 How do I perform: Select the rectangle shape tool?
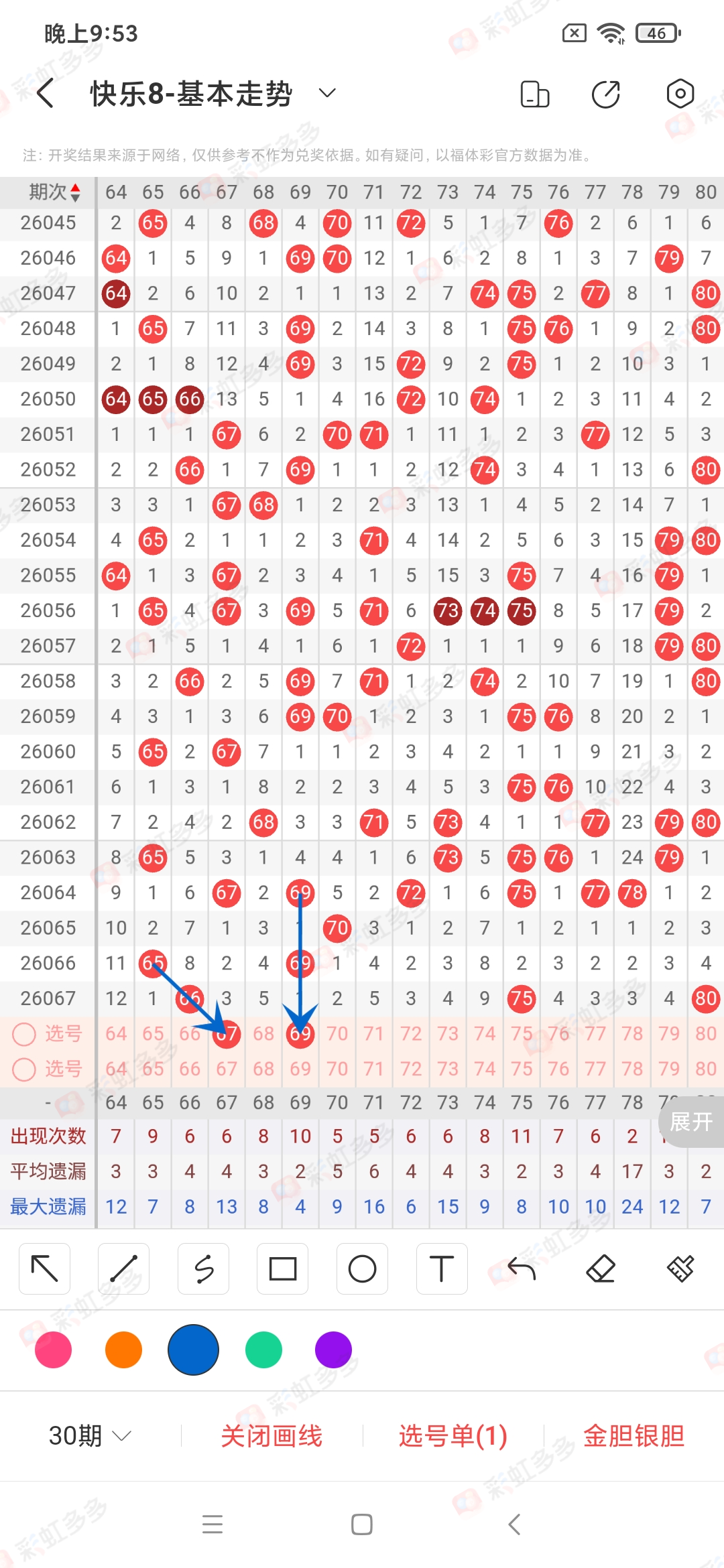(x=283, y=1268)
